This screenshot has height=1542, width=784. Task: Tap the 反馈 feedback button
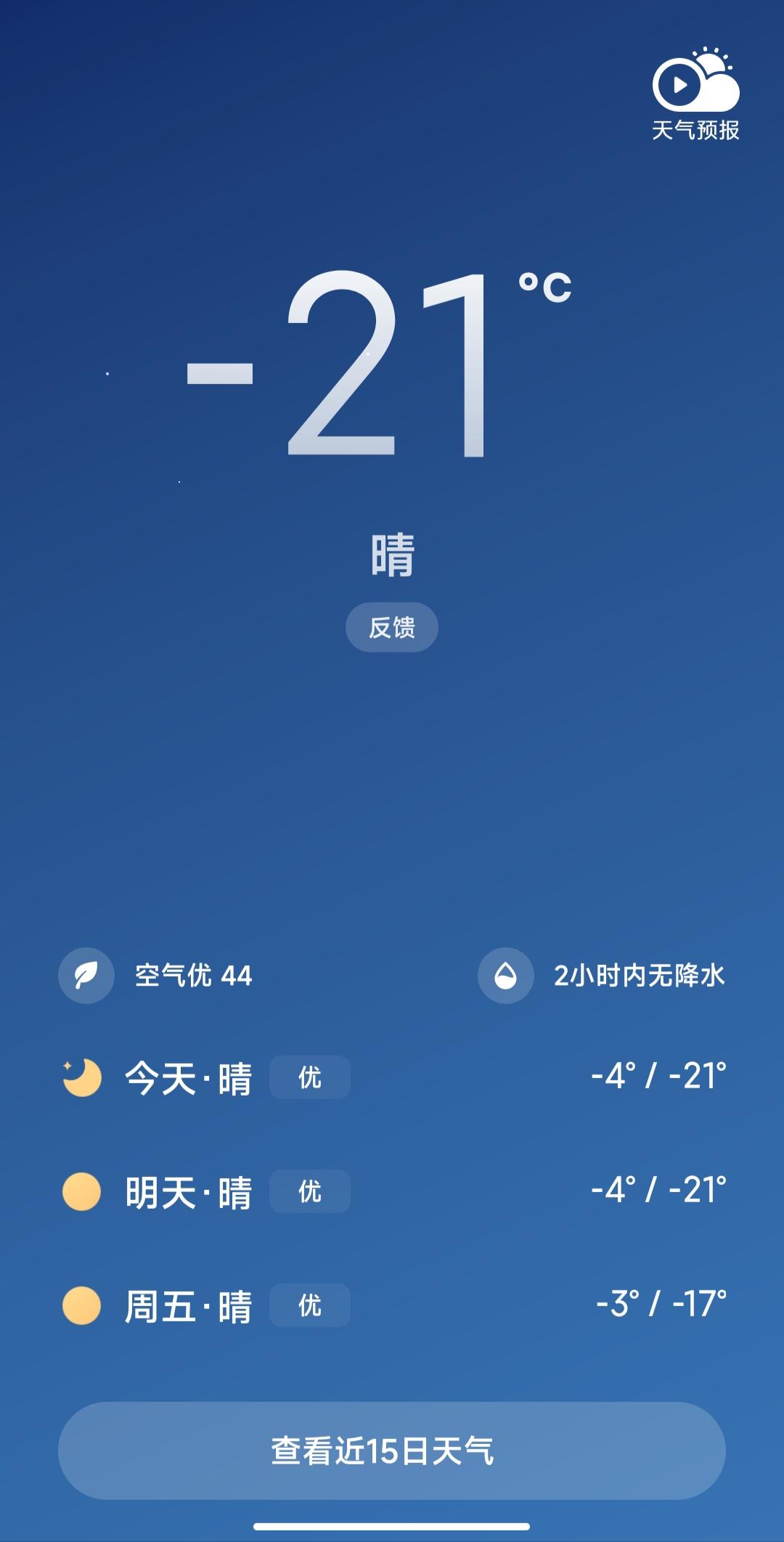pos(392,627)
